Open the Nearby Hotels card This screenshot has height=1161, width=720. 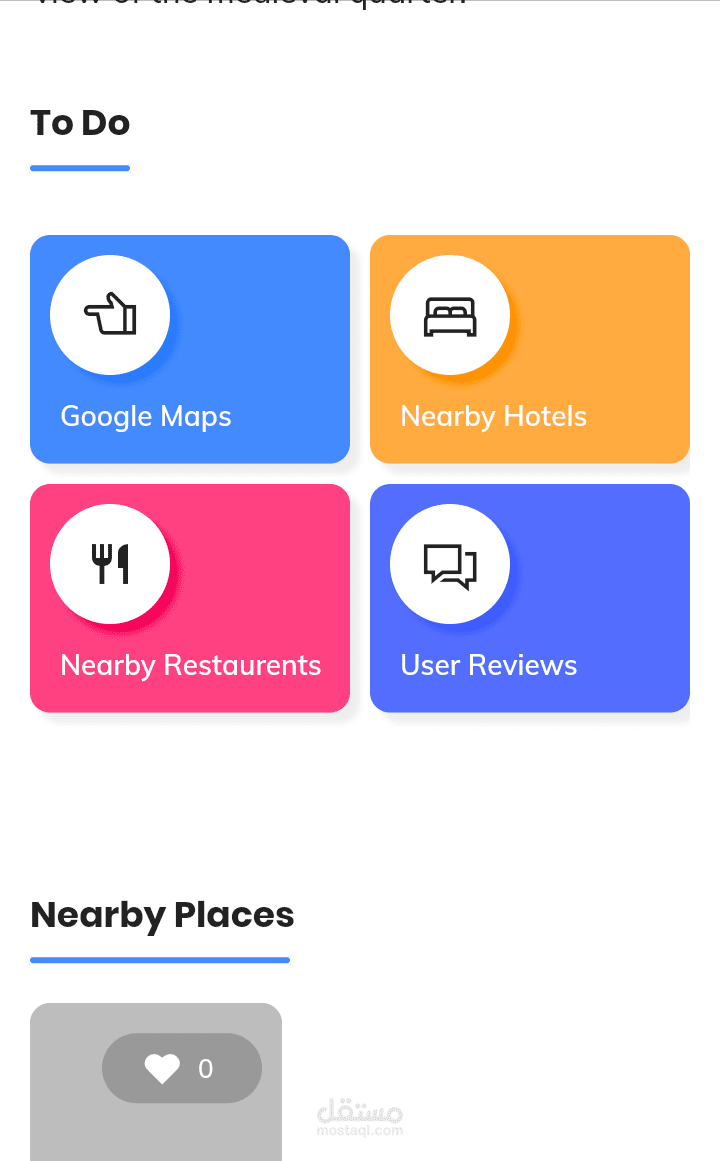pyautogui.click(x=530, y=349)
